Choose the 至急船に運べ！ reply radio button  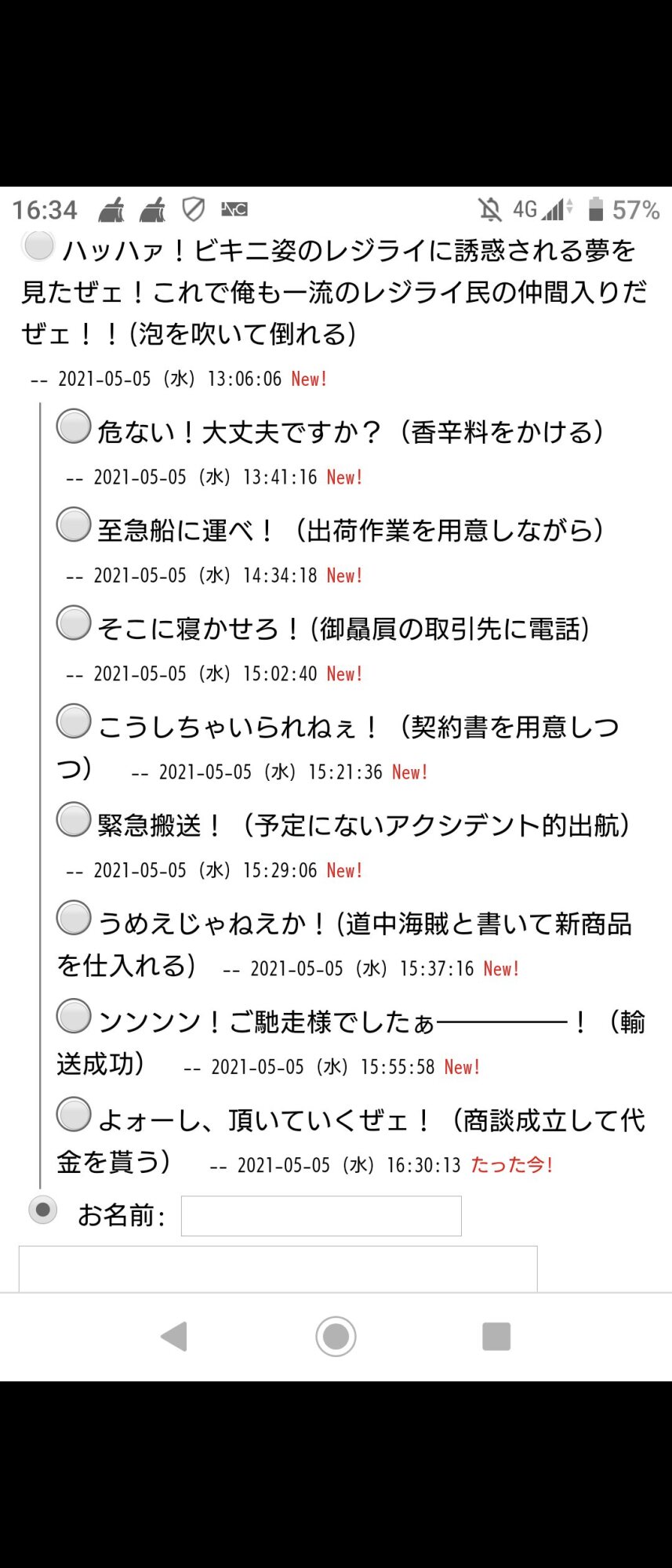pyautogui.click(x=74, y=524)
